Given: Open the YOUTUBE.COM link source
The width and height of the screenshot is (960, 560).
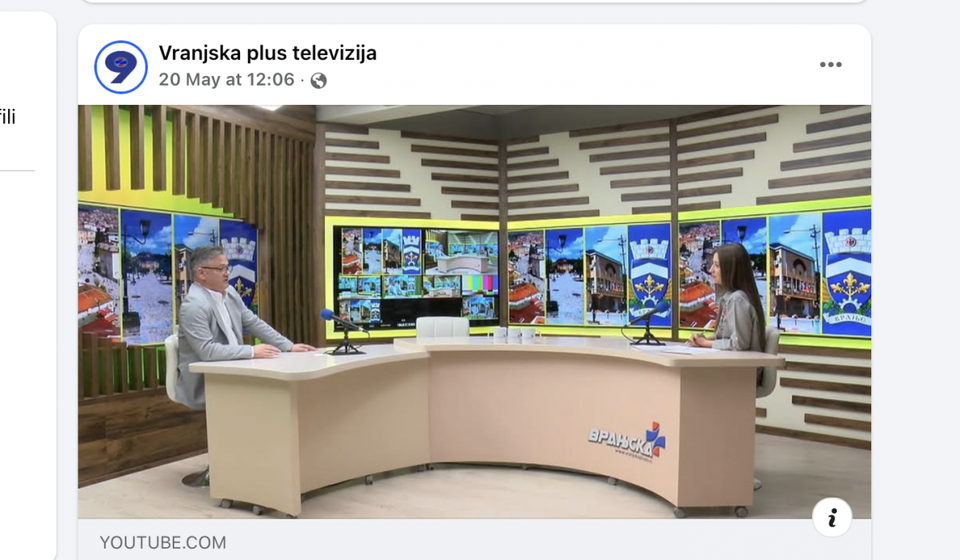Looking at the screenshot, I should click(163, 543).
